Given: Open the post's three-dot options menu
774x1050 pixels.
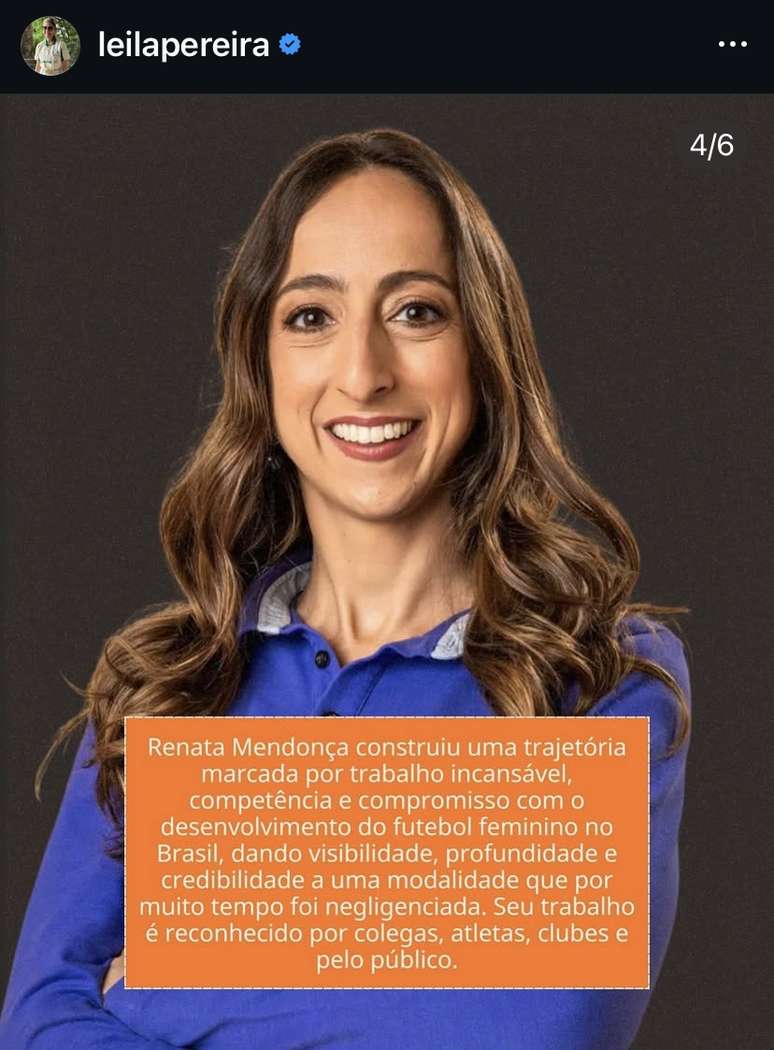Looking at the screenshot, I should (732, 45).
